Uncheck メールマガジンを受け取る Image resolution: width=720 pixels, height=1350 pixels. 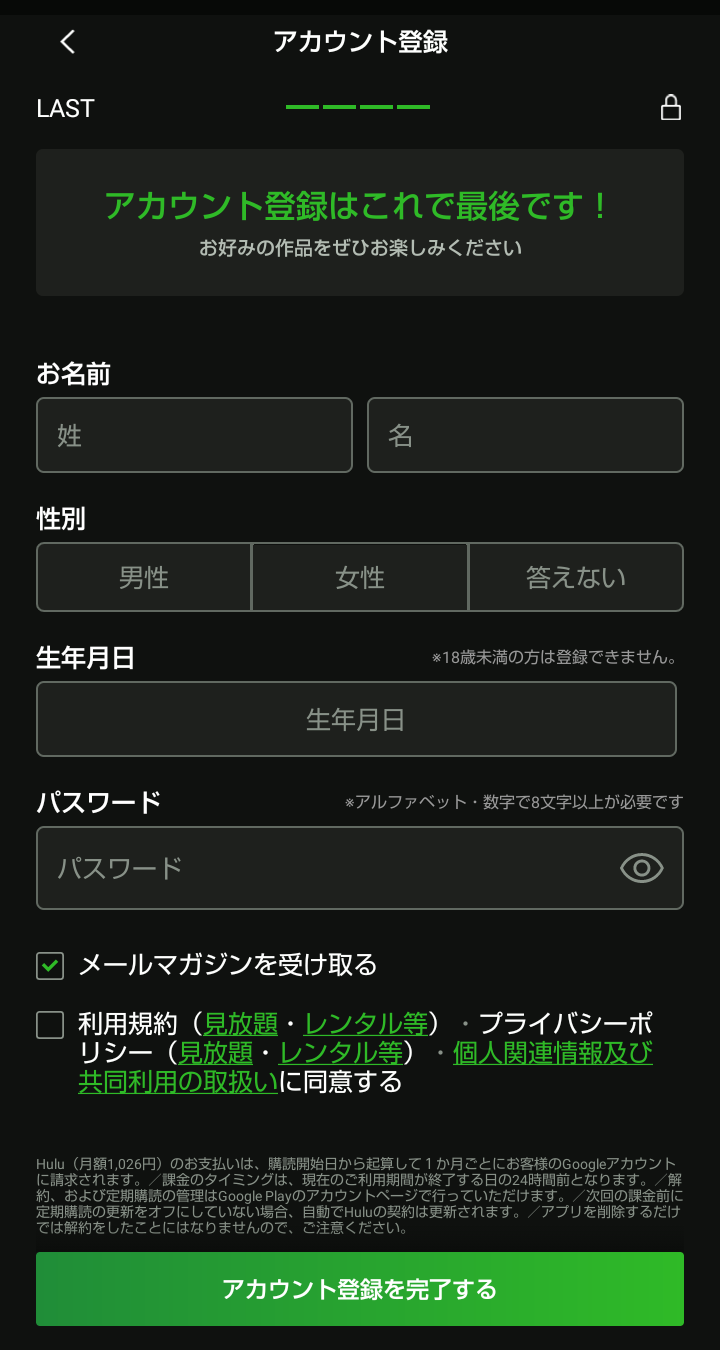49,966
